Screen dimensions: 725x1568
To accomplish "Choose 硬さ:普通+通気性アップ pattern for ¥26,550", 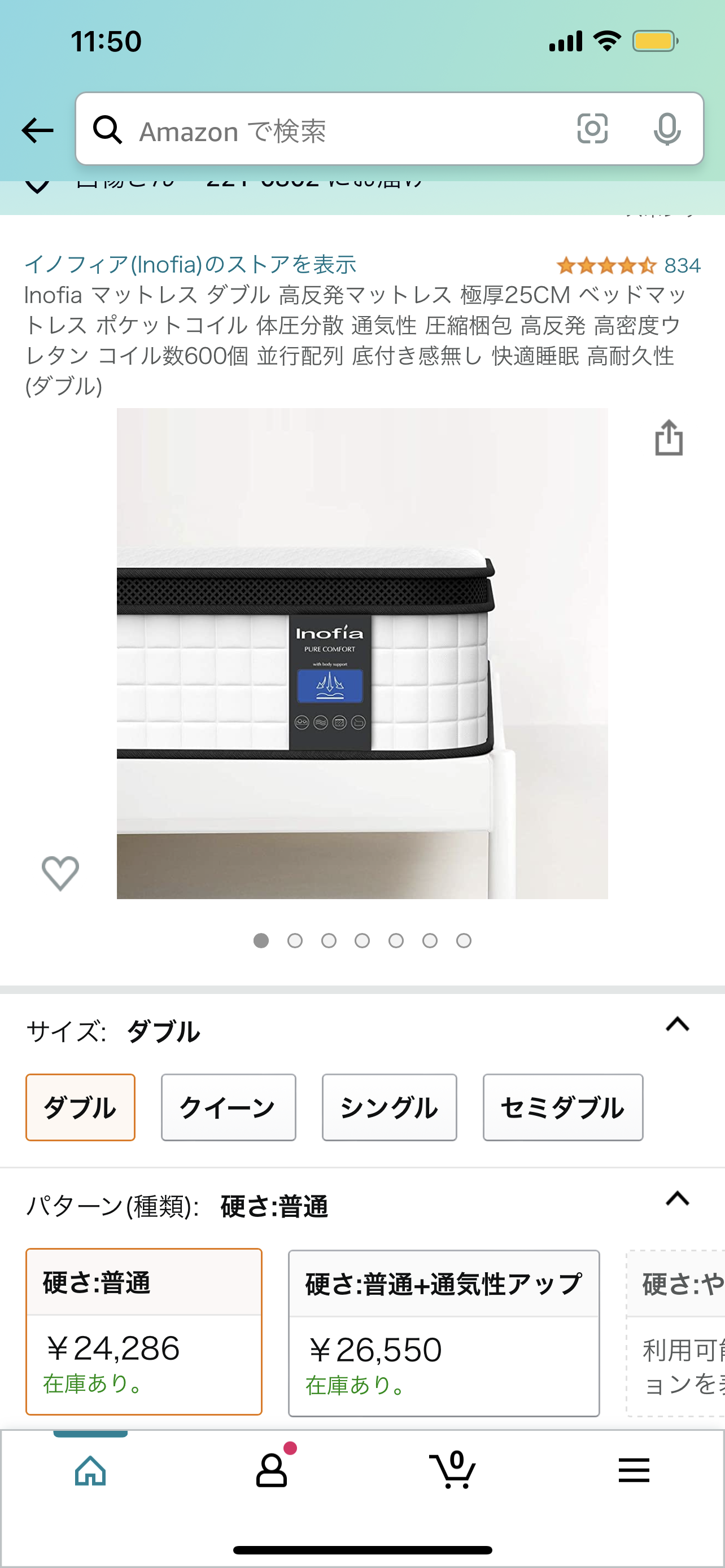I will [x=444, y=1333].
